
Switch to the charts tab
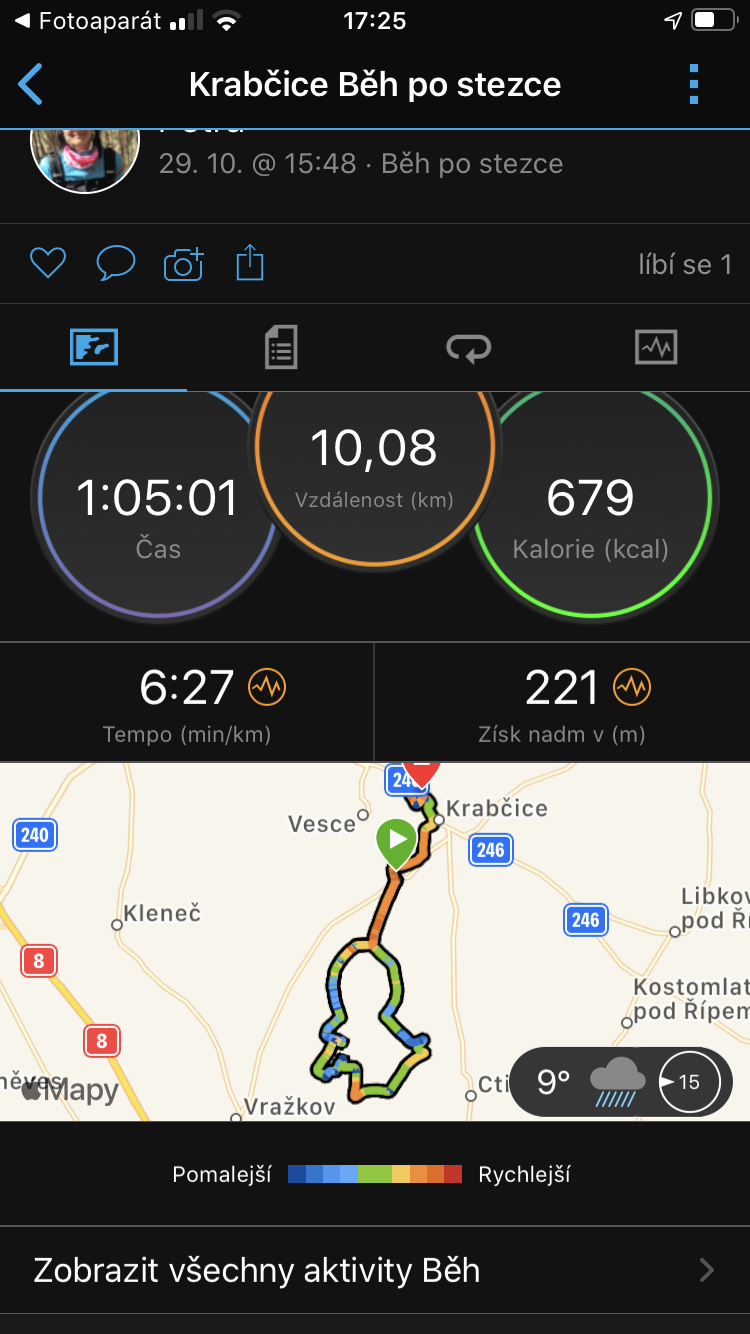pyautogui.click(x=656, y=348)
